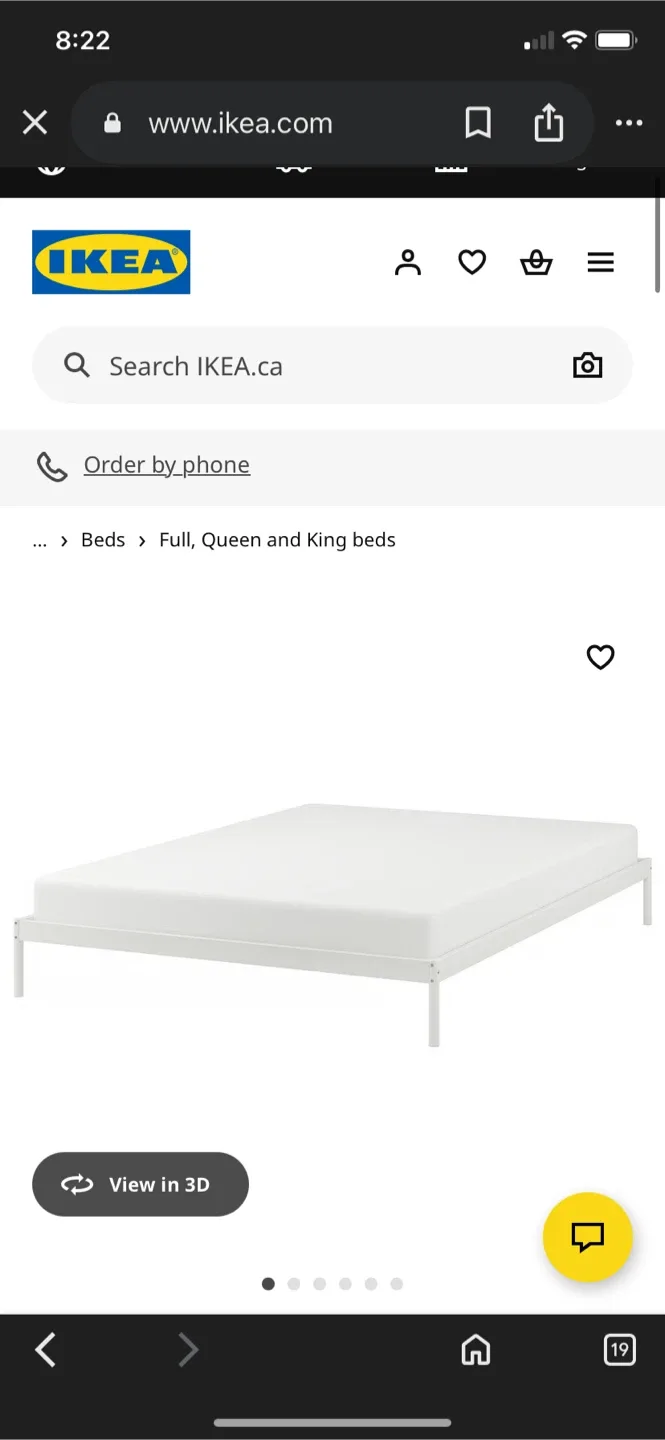Expand the collapsed breadcrumb ellipsis
This screenshot has width=665, height=1440.
(x=40, y=541)
